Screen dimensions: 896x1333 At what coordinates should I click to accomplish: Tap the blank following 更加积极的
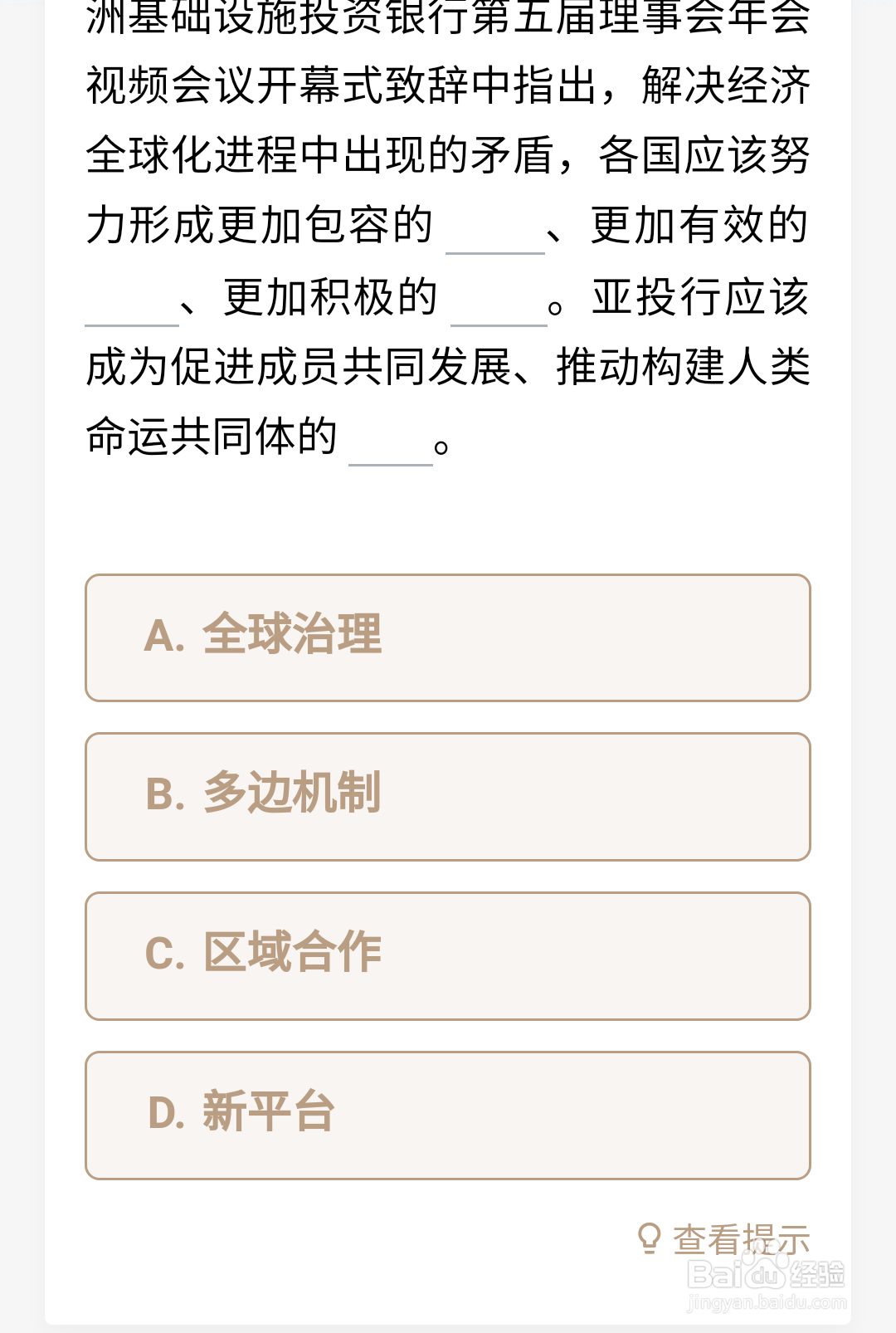498,315
